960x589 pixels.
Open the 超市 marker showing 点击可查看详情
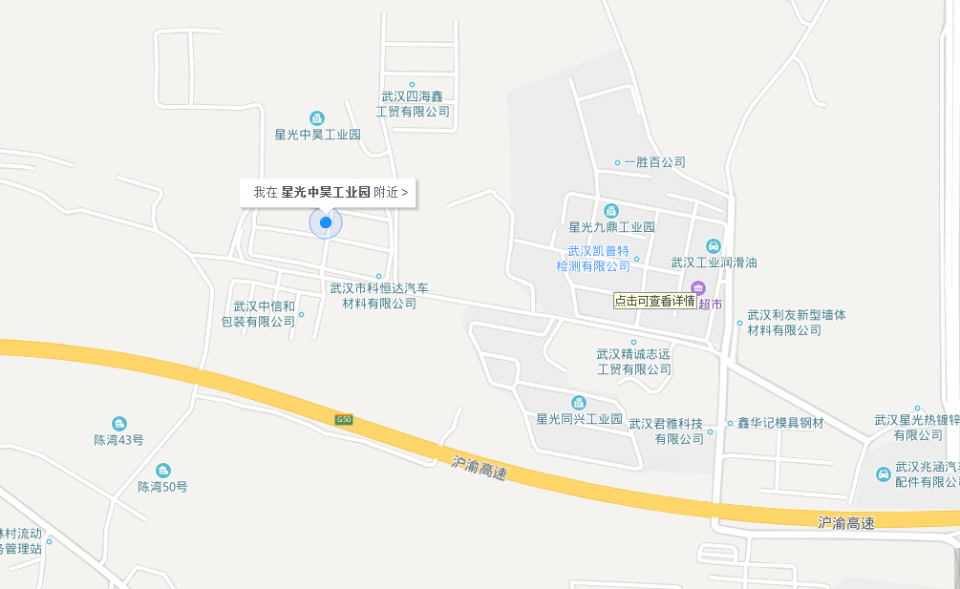(x=699, y=288)
